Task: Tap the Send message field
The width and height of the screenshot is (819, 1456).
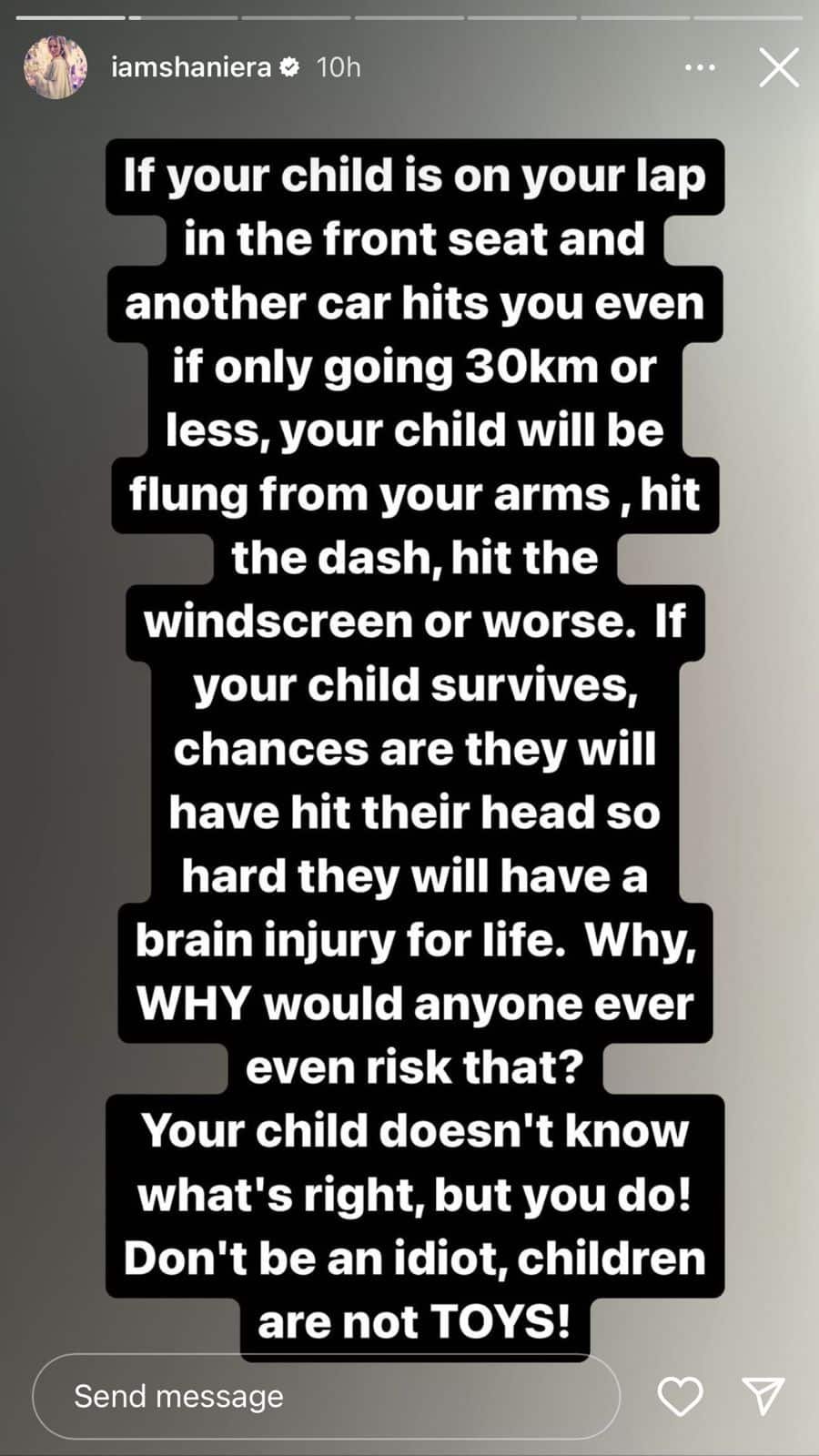Action: 326,1396
